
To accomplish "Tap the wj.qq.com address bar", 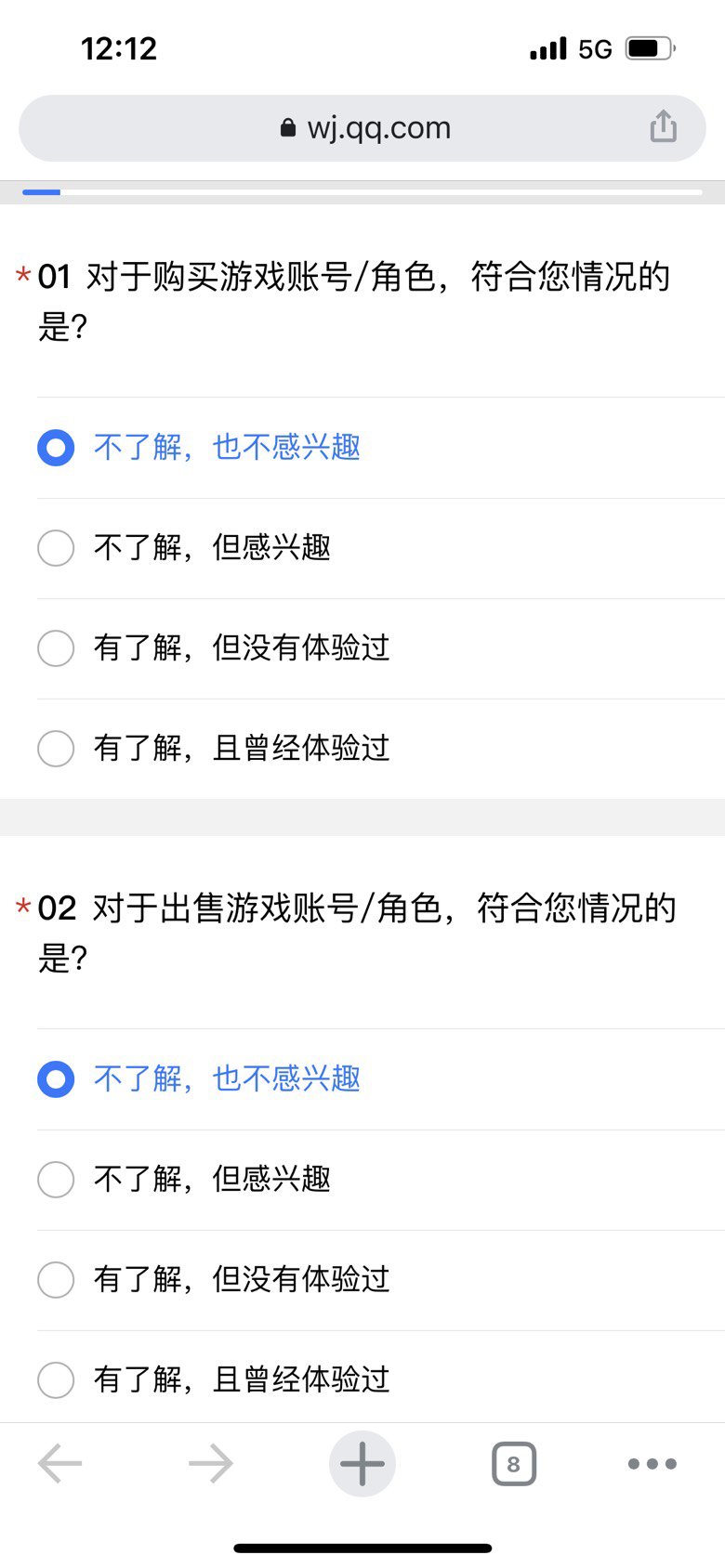I will pyautogui.click(x=362, y=128).
